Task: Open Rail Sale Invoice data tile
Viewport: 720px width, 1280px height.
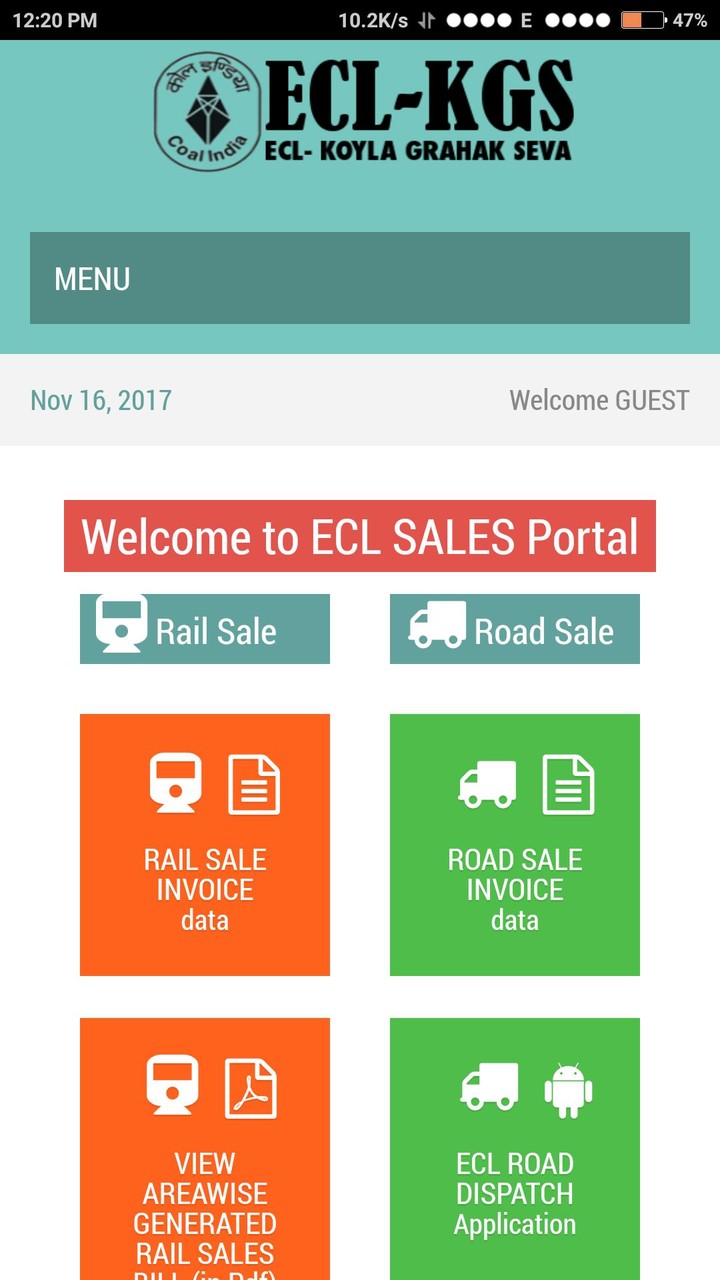Action: pyautogui.click(x=205, y=845)
